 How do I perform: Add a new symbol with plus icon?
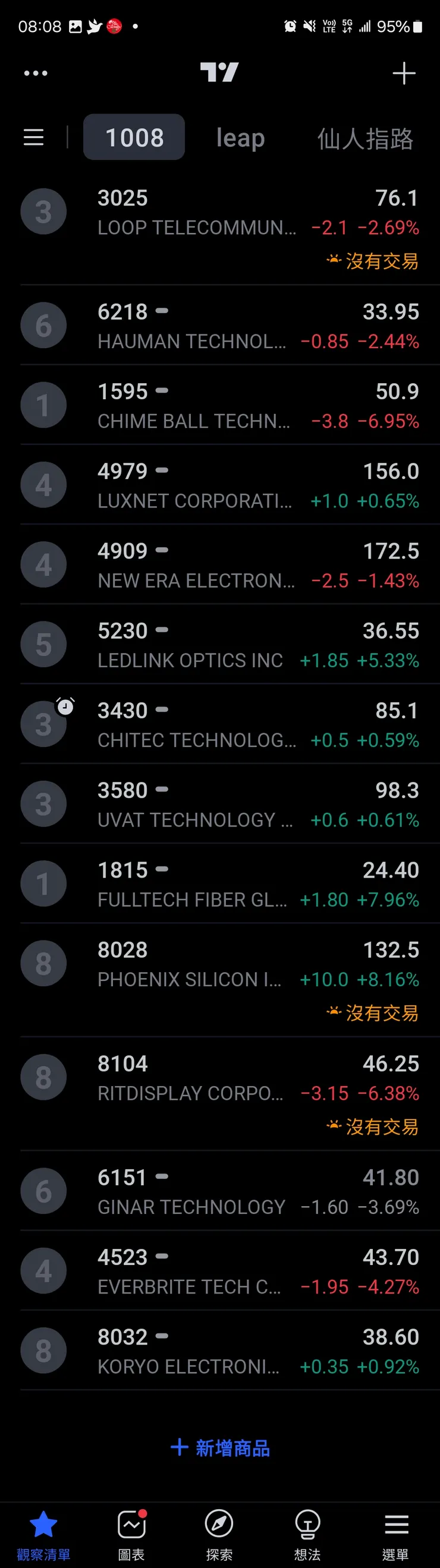(404, 73)
